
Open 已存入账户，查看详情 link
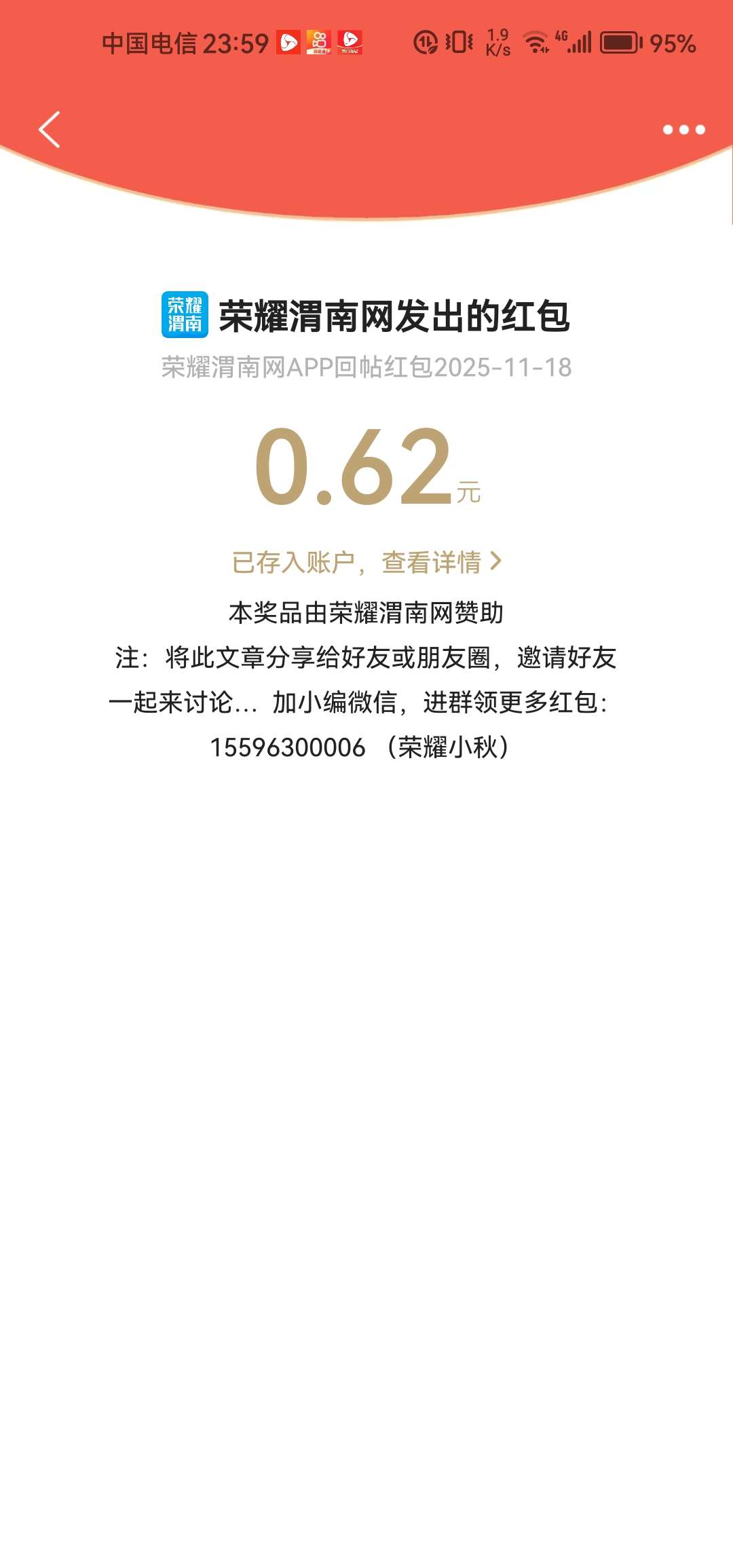pyautogui.click(x=366, y=562)
